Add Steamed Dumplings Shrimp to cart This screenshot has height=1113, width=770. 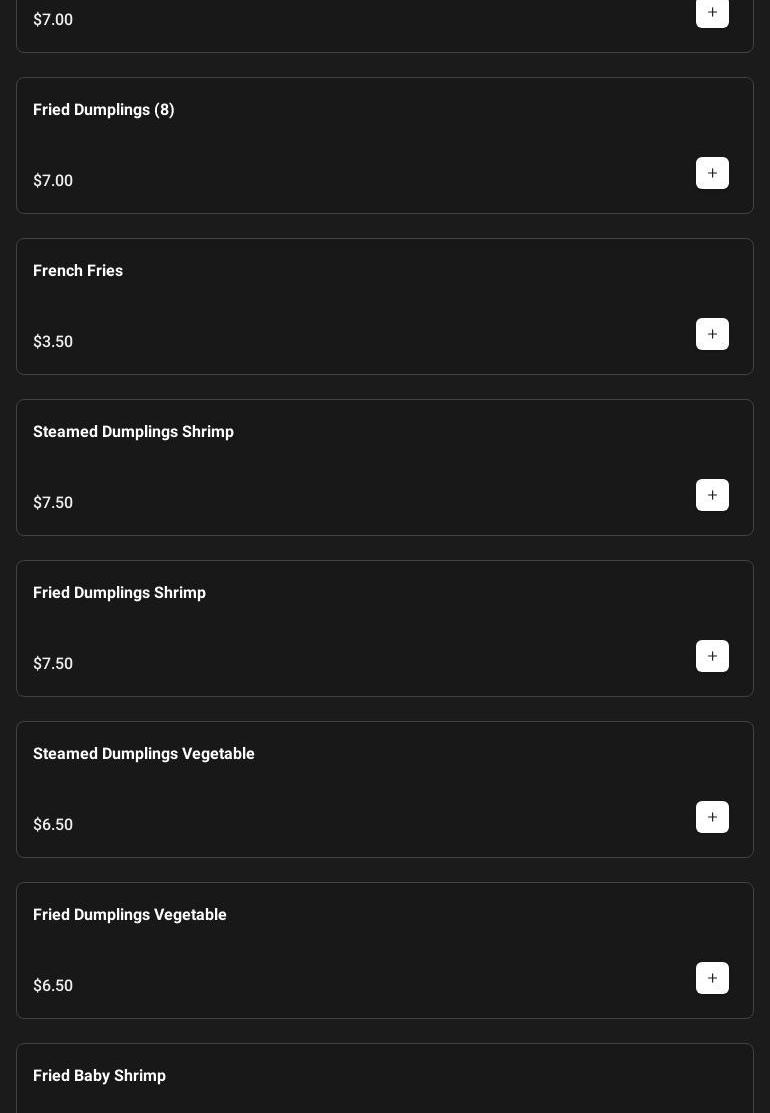tap(712, 495)
